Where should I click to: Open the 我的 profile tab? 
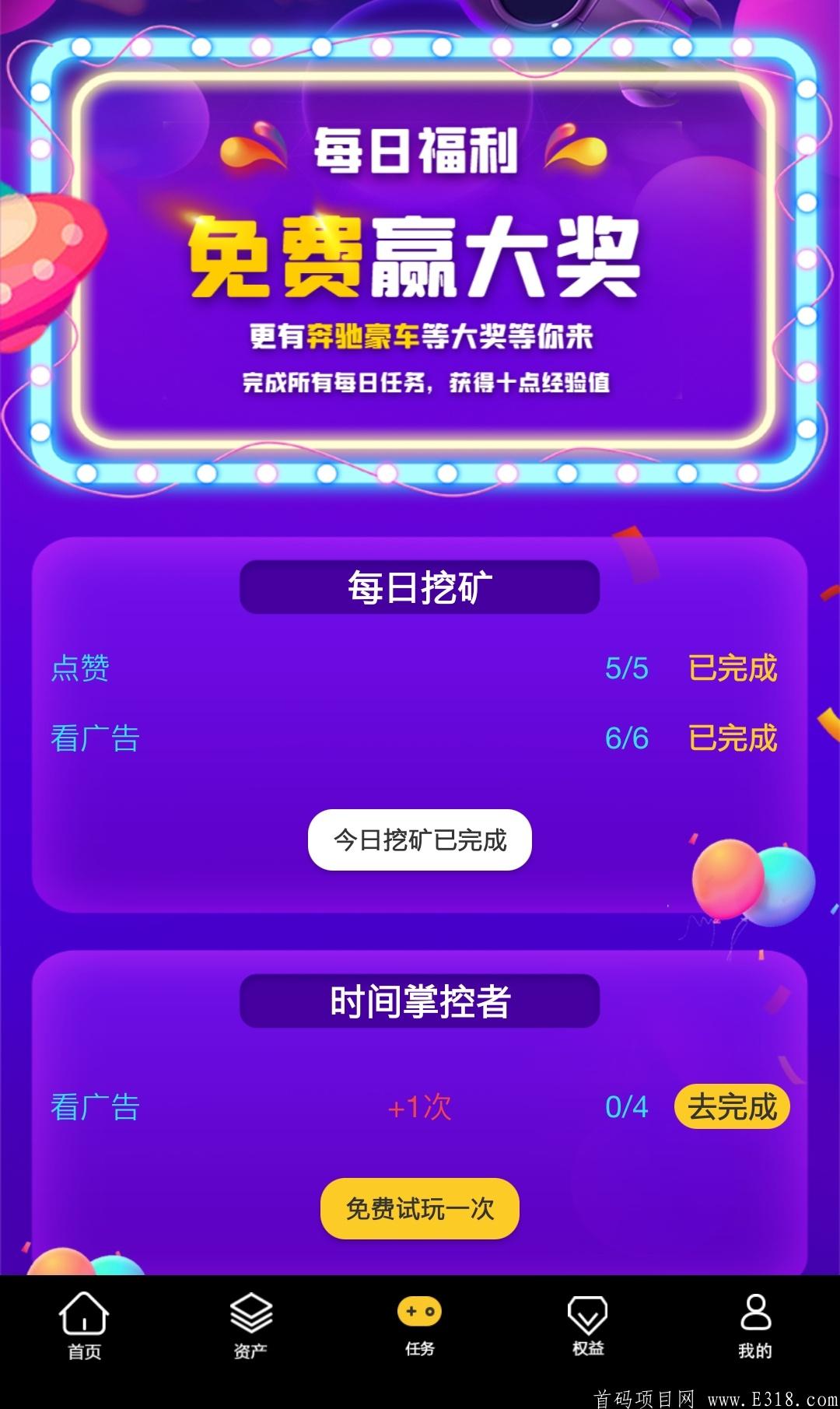755,1325
